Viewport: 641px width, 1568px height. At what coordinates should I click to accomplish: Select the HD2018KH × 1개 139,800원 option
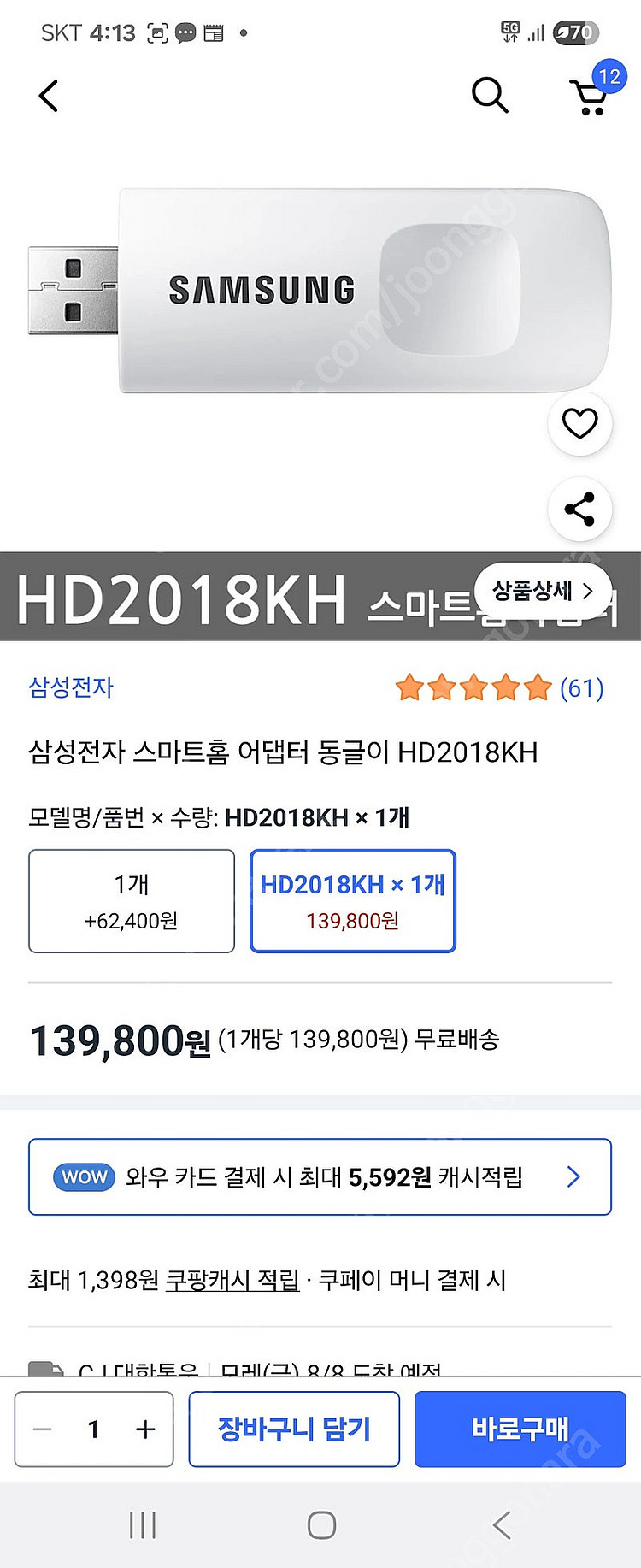click(352, 901)
